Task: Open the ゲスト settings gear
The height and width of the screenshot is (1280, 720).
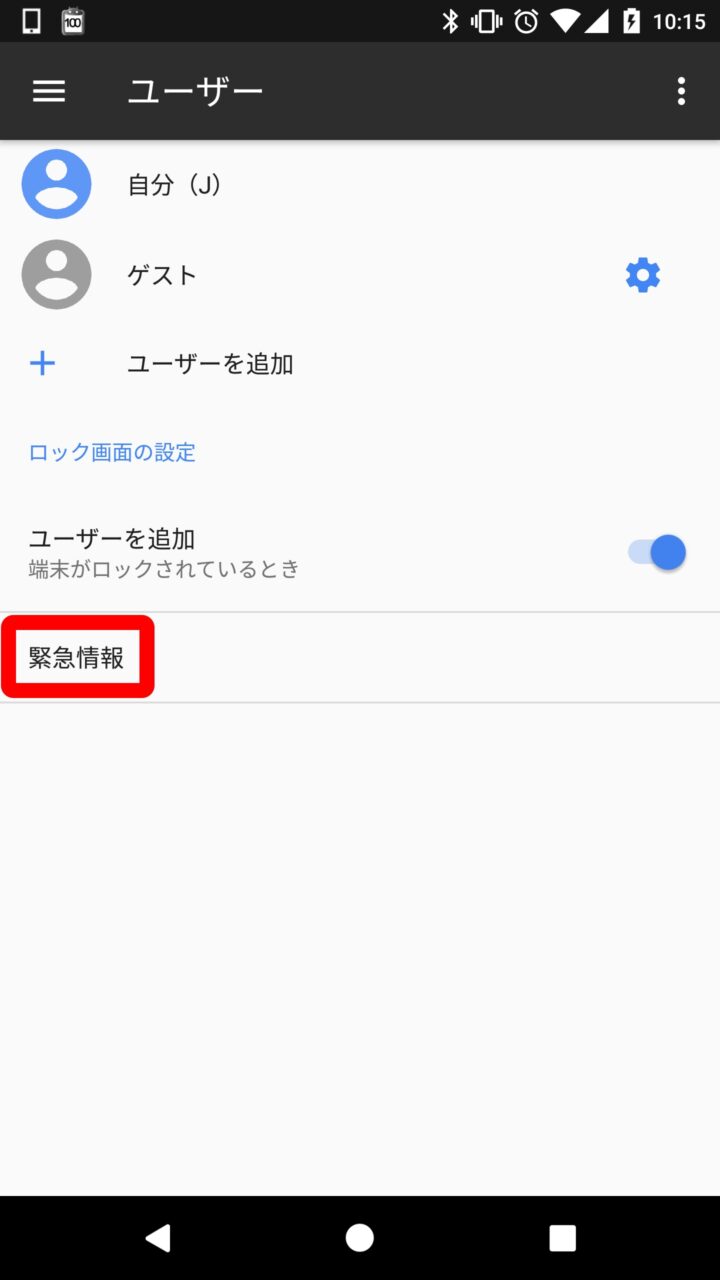Action: click(x=643, y=275)
